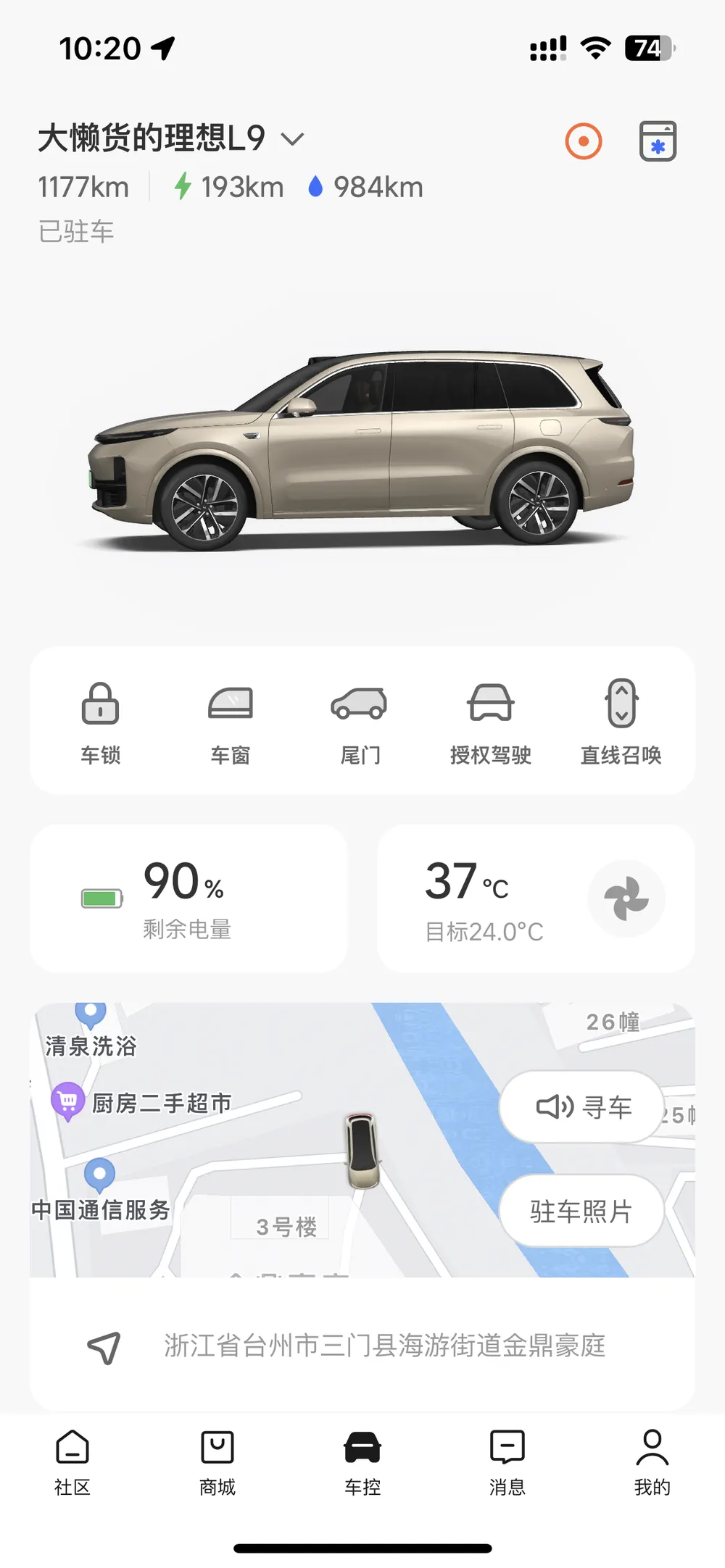Open the 车窗 window control
Viewport: 725px width, 1568px height.
pyautogui.click(x=230, y=722)
